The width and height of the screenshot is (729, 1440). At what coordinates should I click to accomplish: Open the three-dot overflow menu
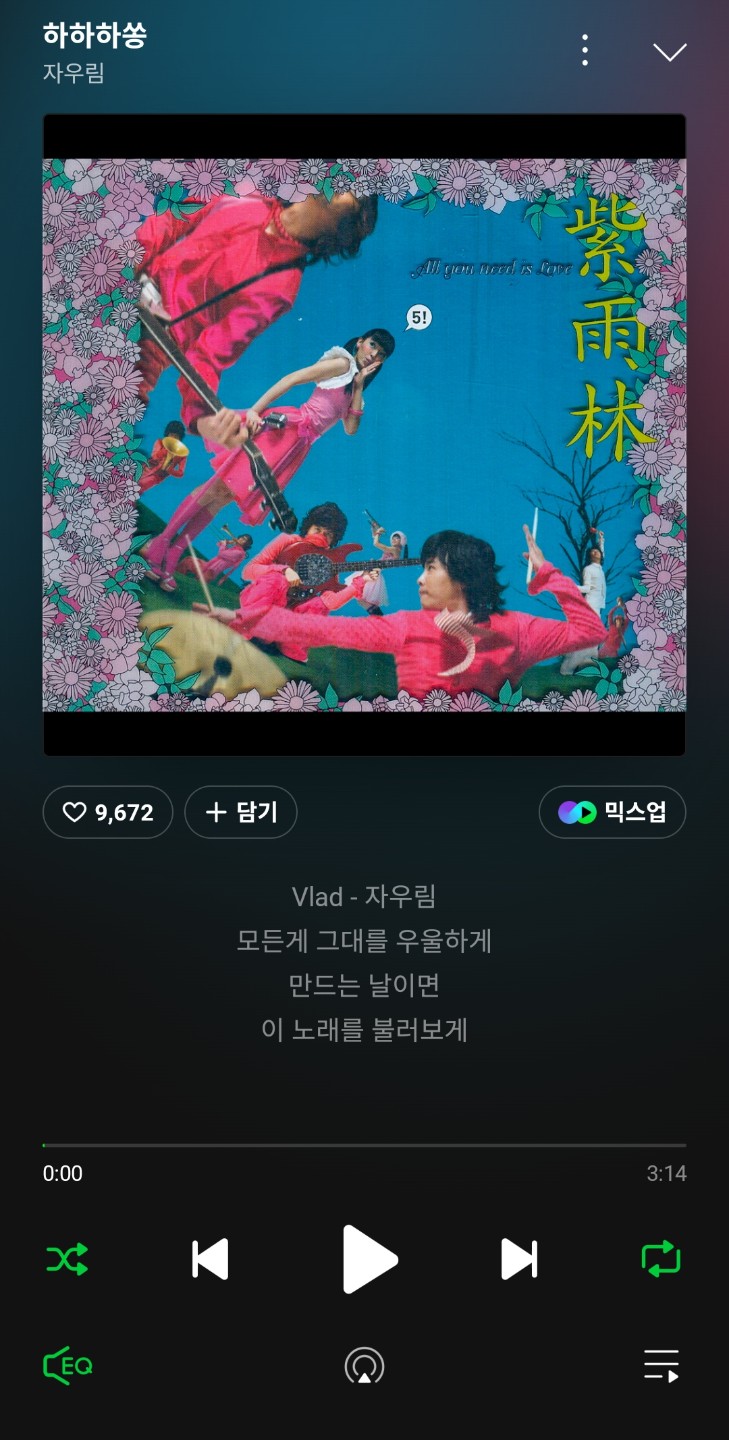(585, 51)
